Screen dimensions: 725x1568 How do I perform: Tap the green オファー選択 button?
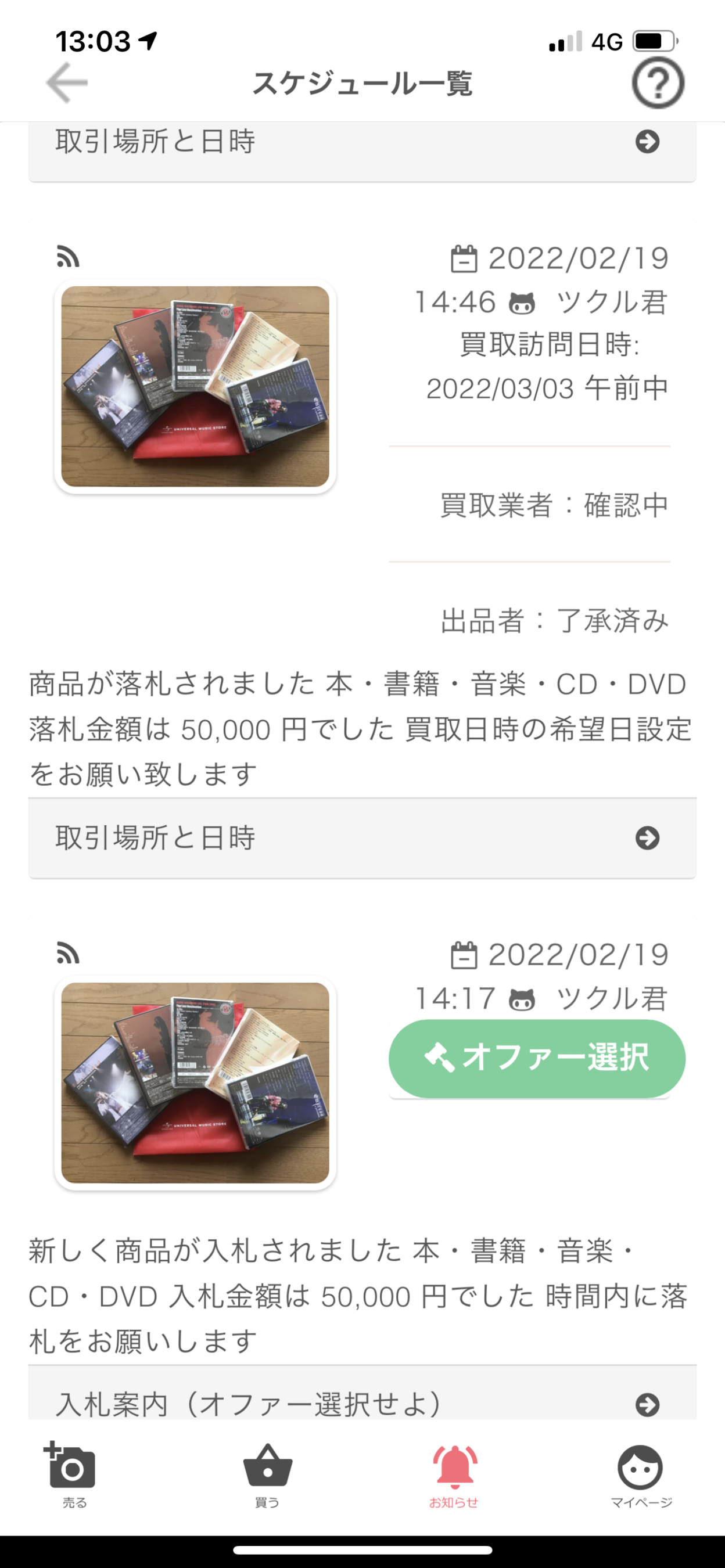536,1059
